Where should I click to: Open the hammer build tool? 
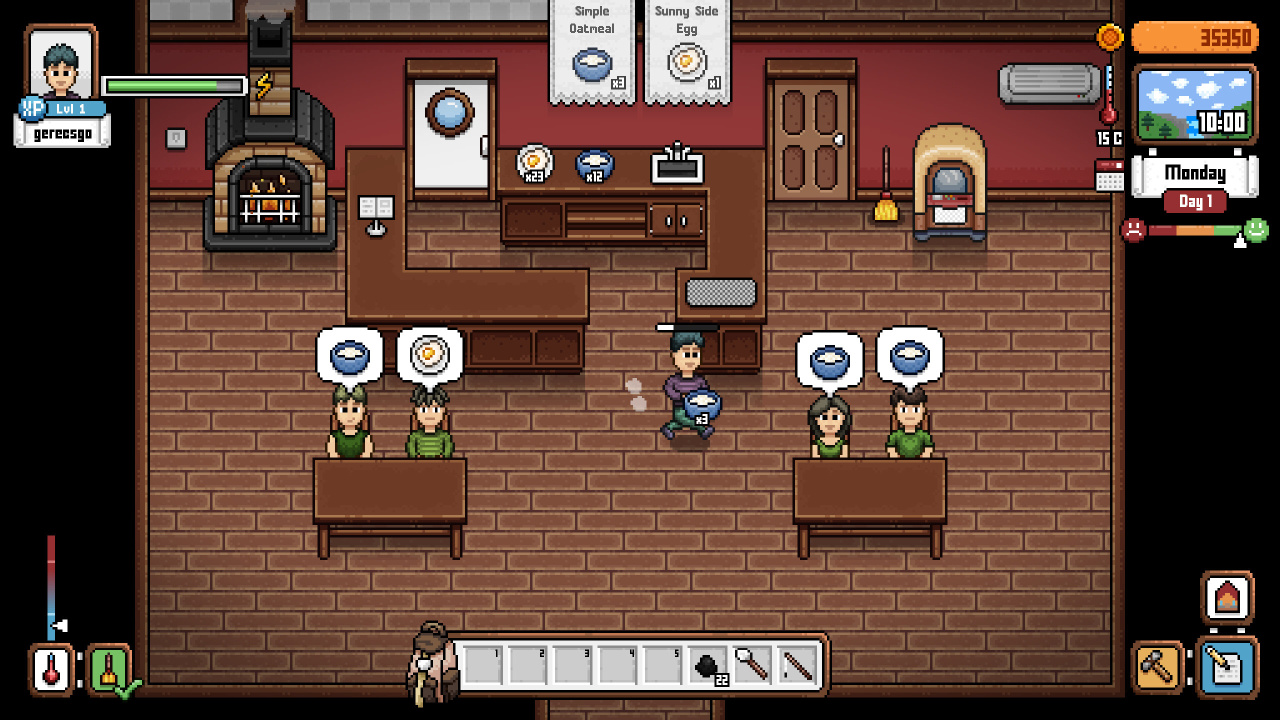click(1157, 667)
